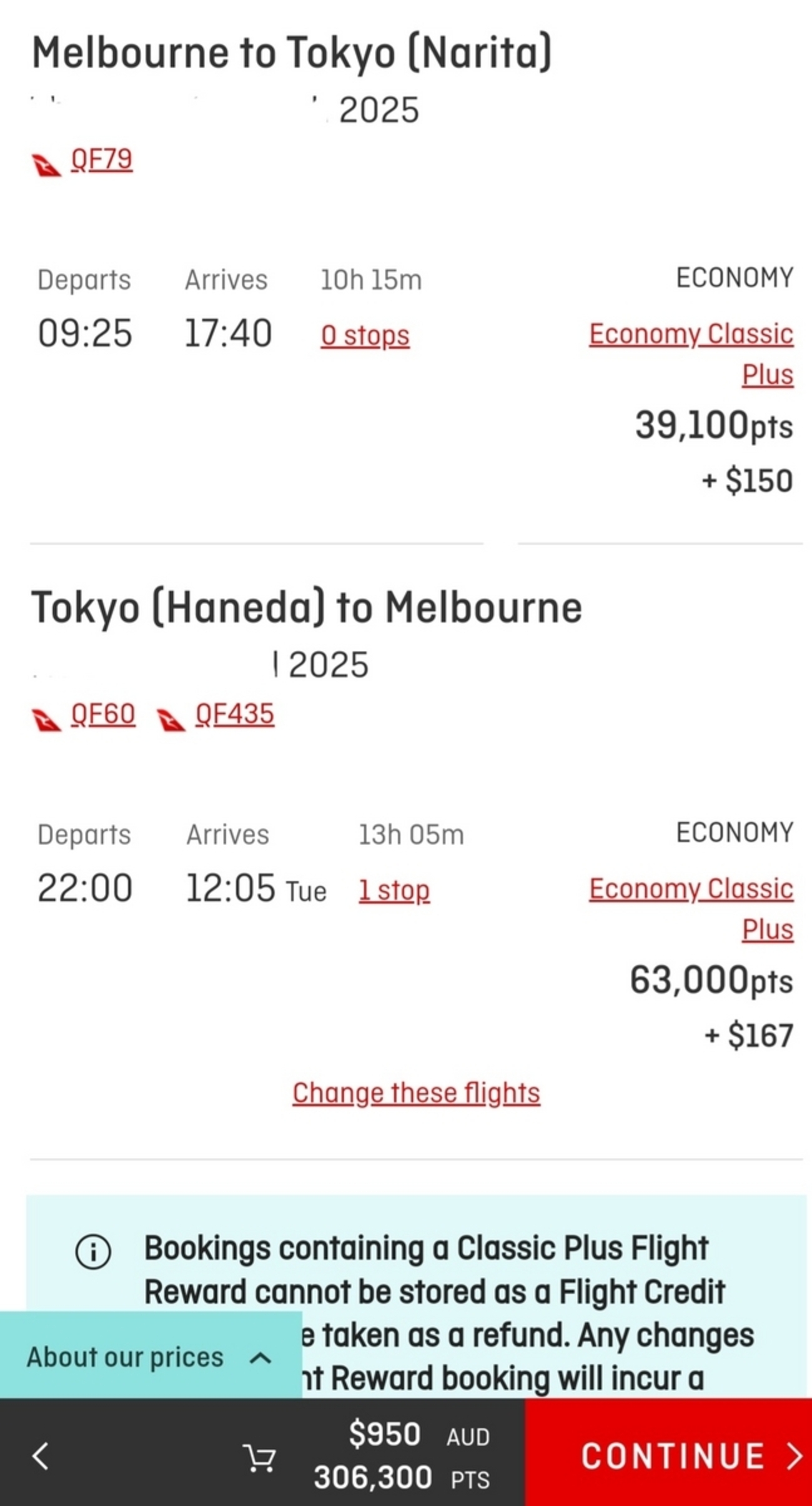Viewport: 812px width, 1506px height.
Task: Open Economy Classic Plus link for Tokyo to Melbourne
Action: coord(691,909)
